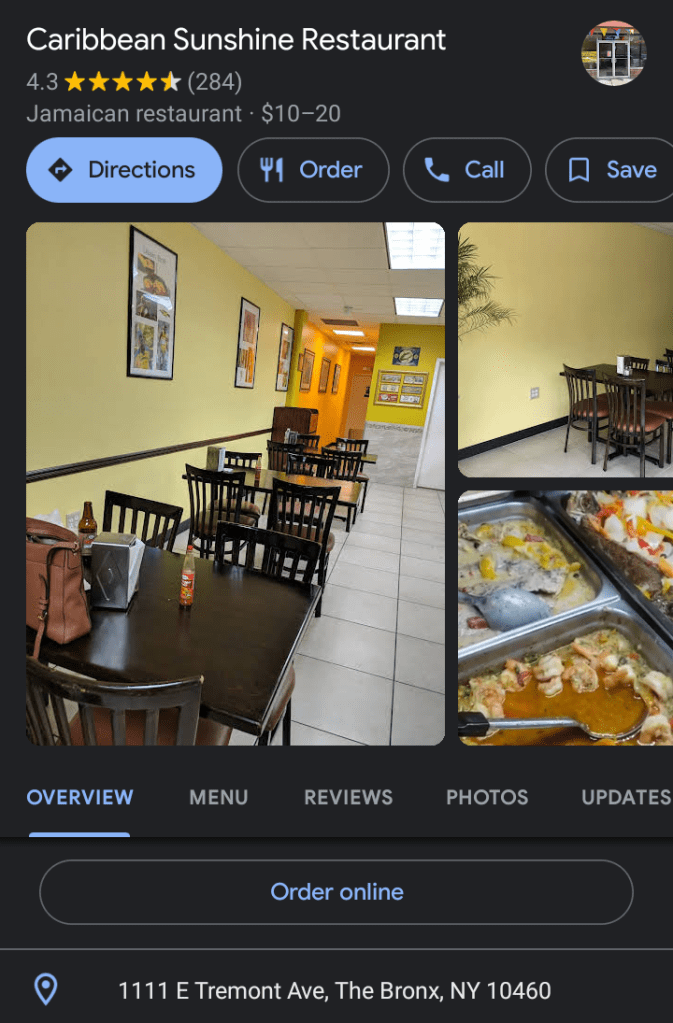Open the photo of yellow wall and plant
Image resolution: width=673 pixels, height=1023 pixels.
pos(565,350)
